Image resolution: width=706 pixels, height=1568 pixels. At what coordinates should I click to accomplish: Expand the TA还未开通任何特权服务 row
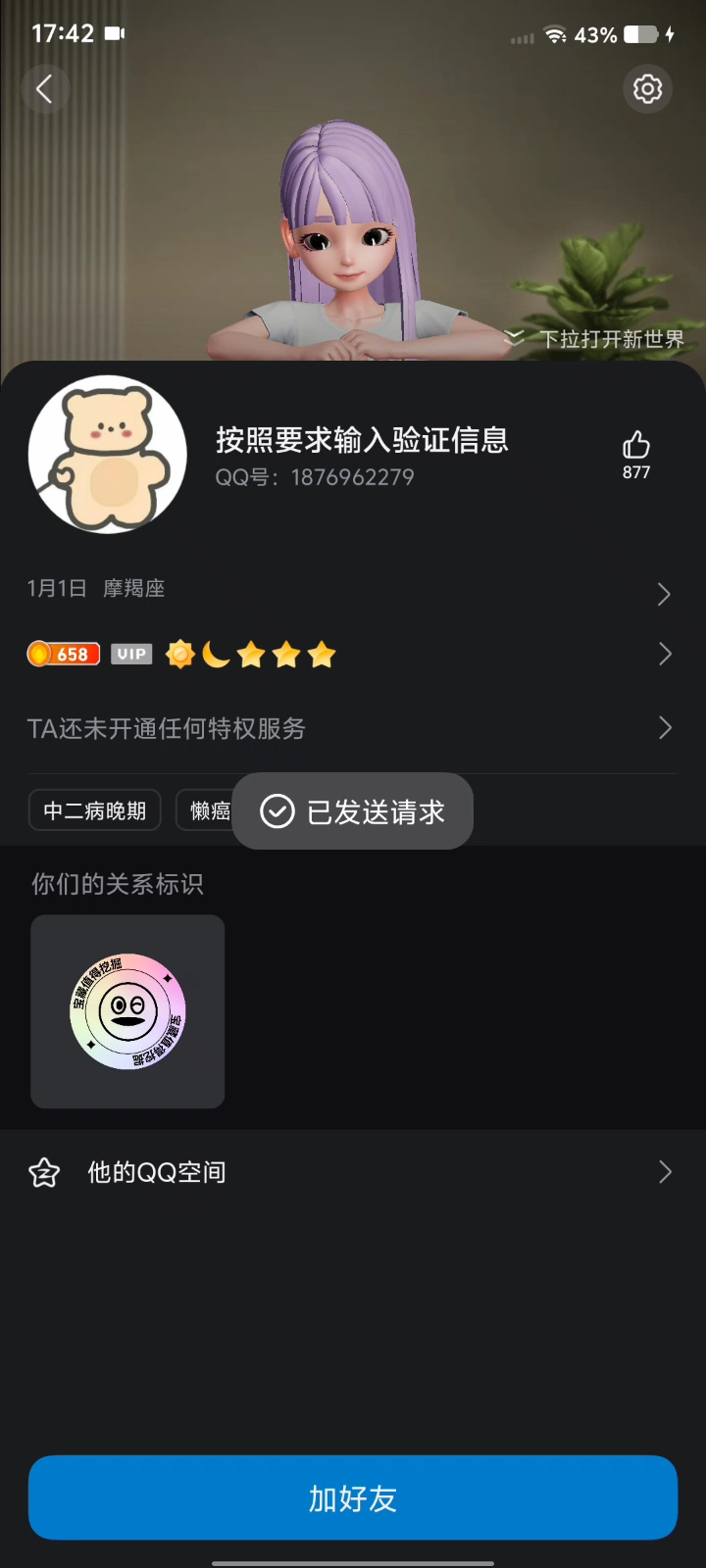[x=353, y=728]
